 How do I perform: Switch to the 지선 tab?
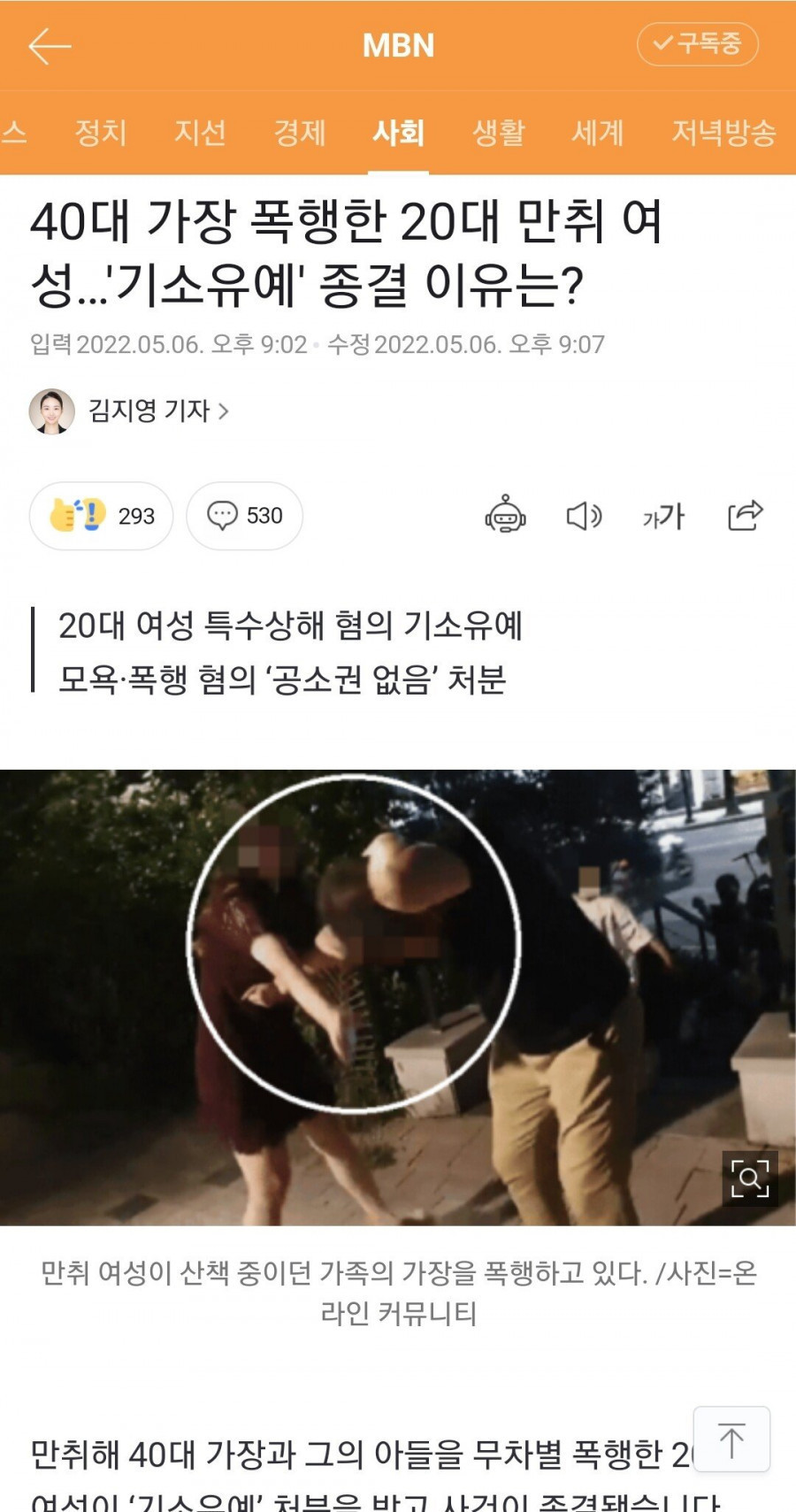(201, 133)
